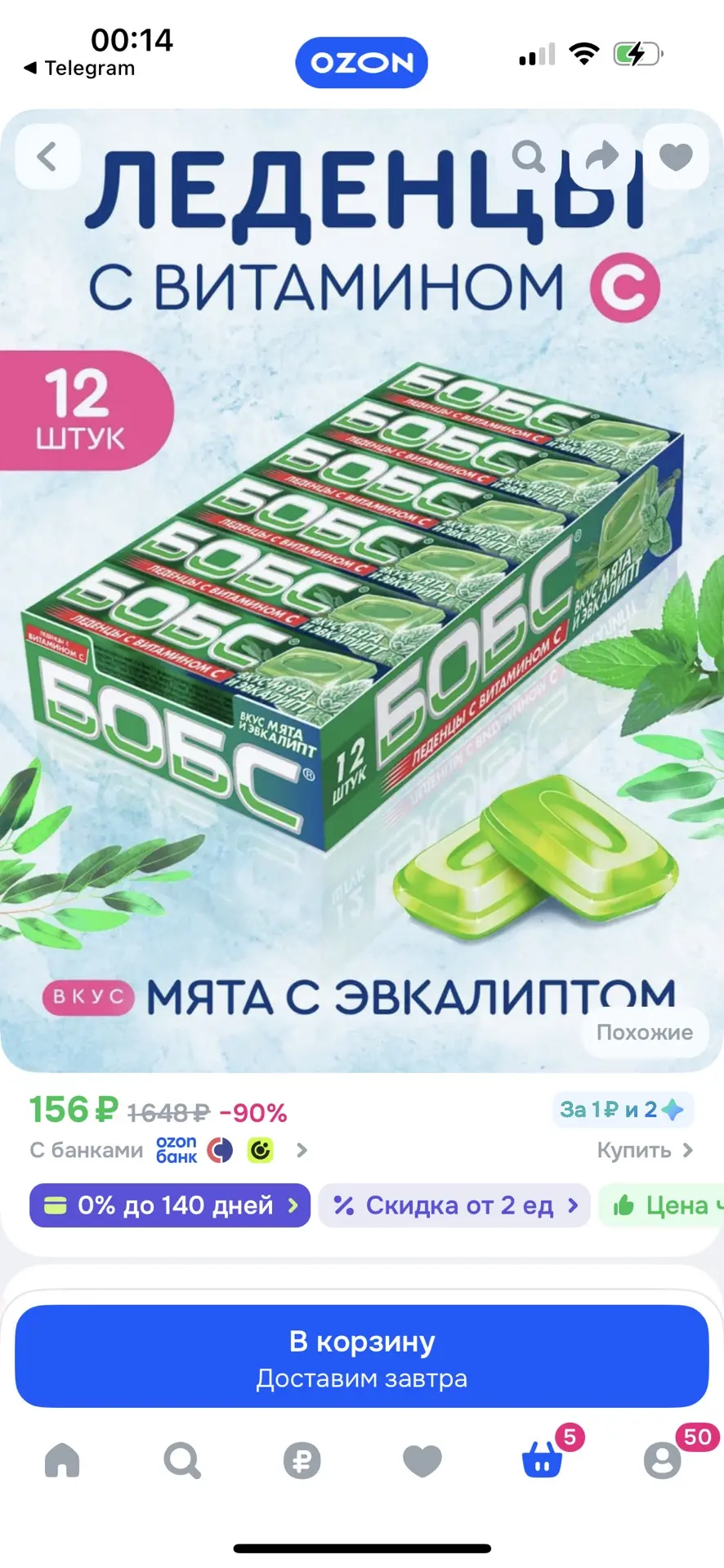Tap the 0% до 140 дней chip
724x1568 pixels.
(x=170, y=1205)
